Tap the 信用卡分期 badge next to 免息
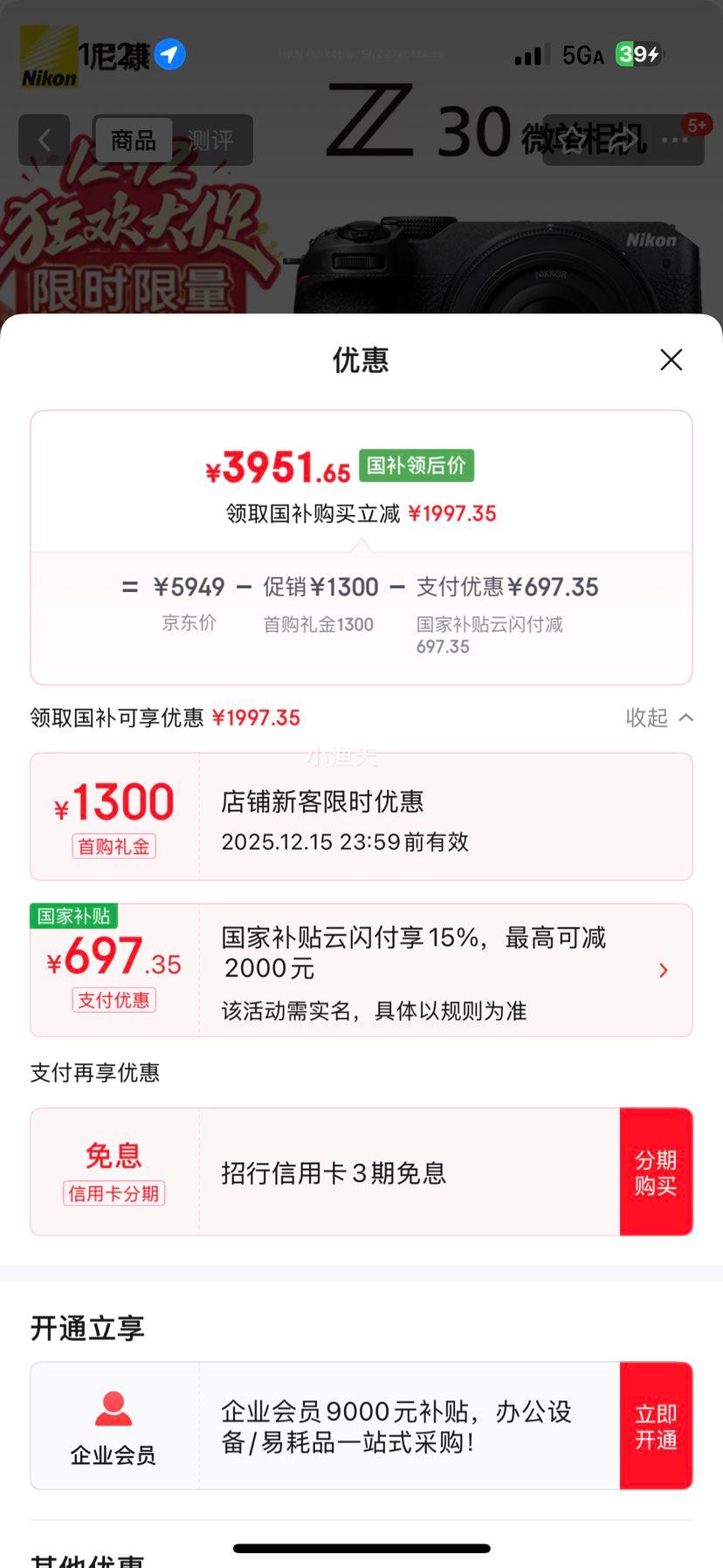 [x=114, y=1193]
